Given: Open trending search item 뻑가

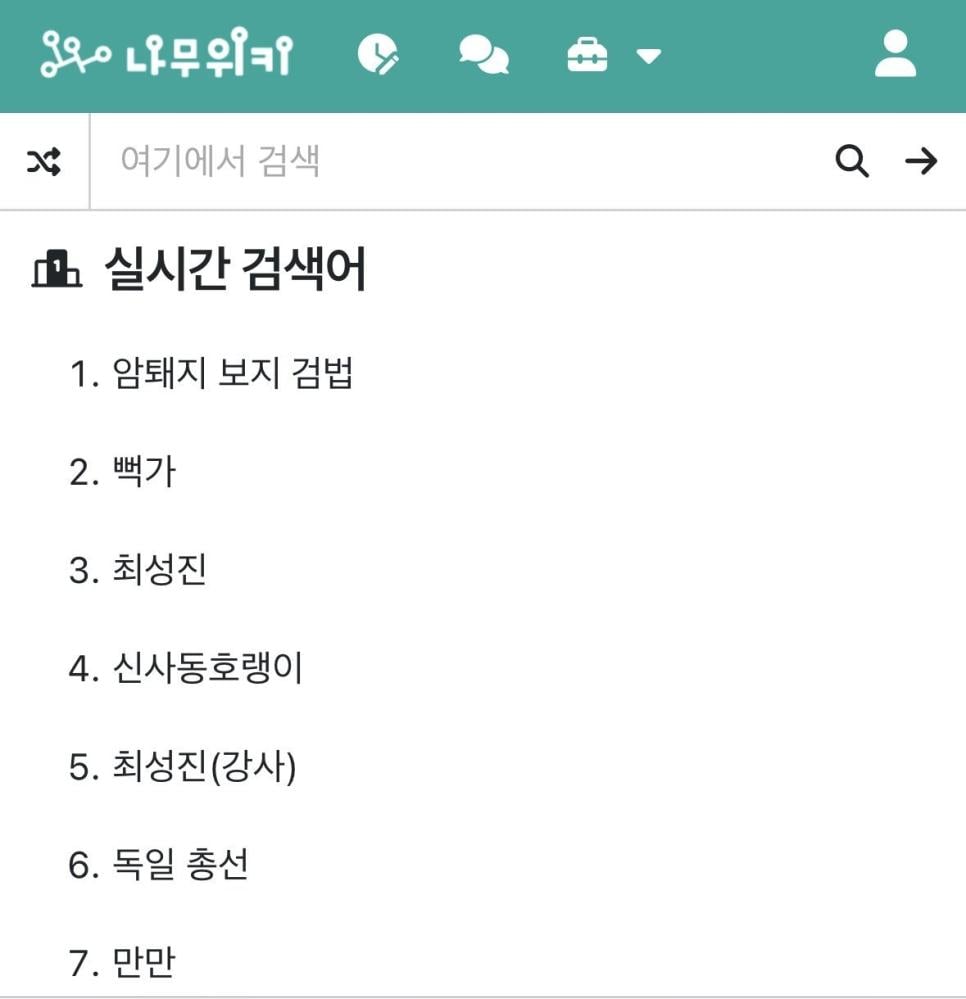Looking at the screenshot, I should [144, 472].
